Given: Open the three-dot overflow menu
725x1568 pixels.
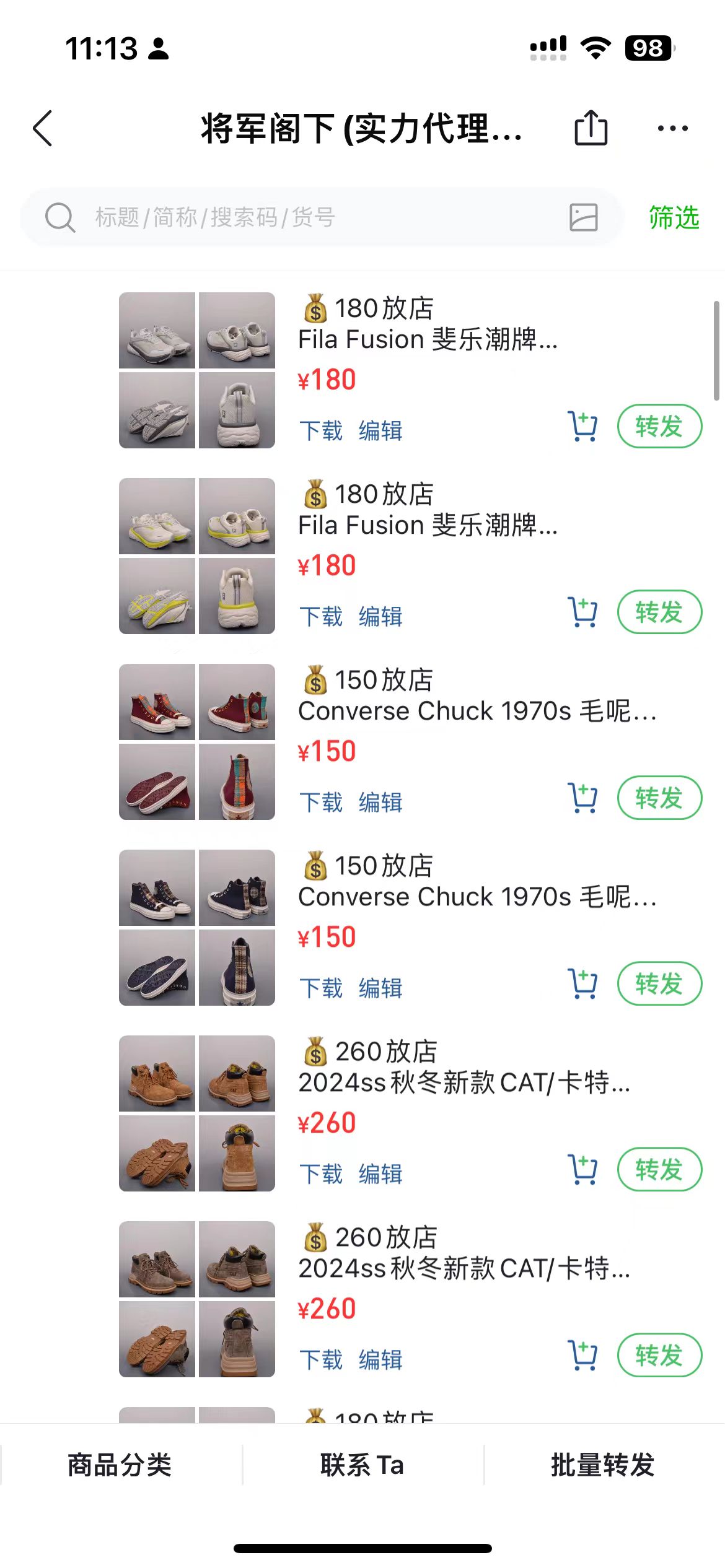Looking at the screenshot, I should click(x=672, y=129).
